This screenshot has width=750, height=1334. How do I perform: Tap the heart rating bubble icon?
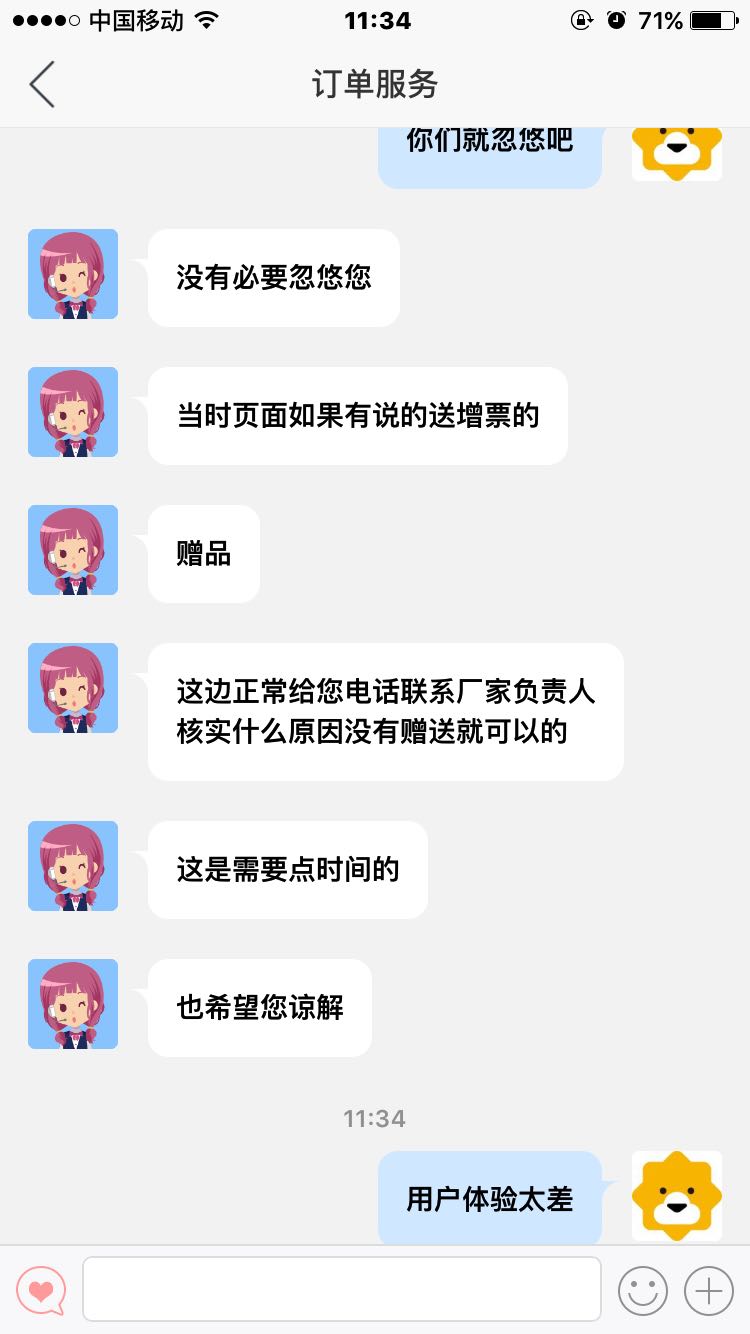[41, 1291]
